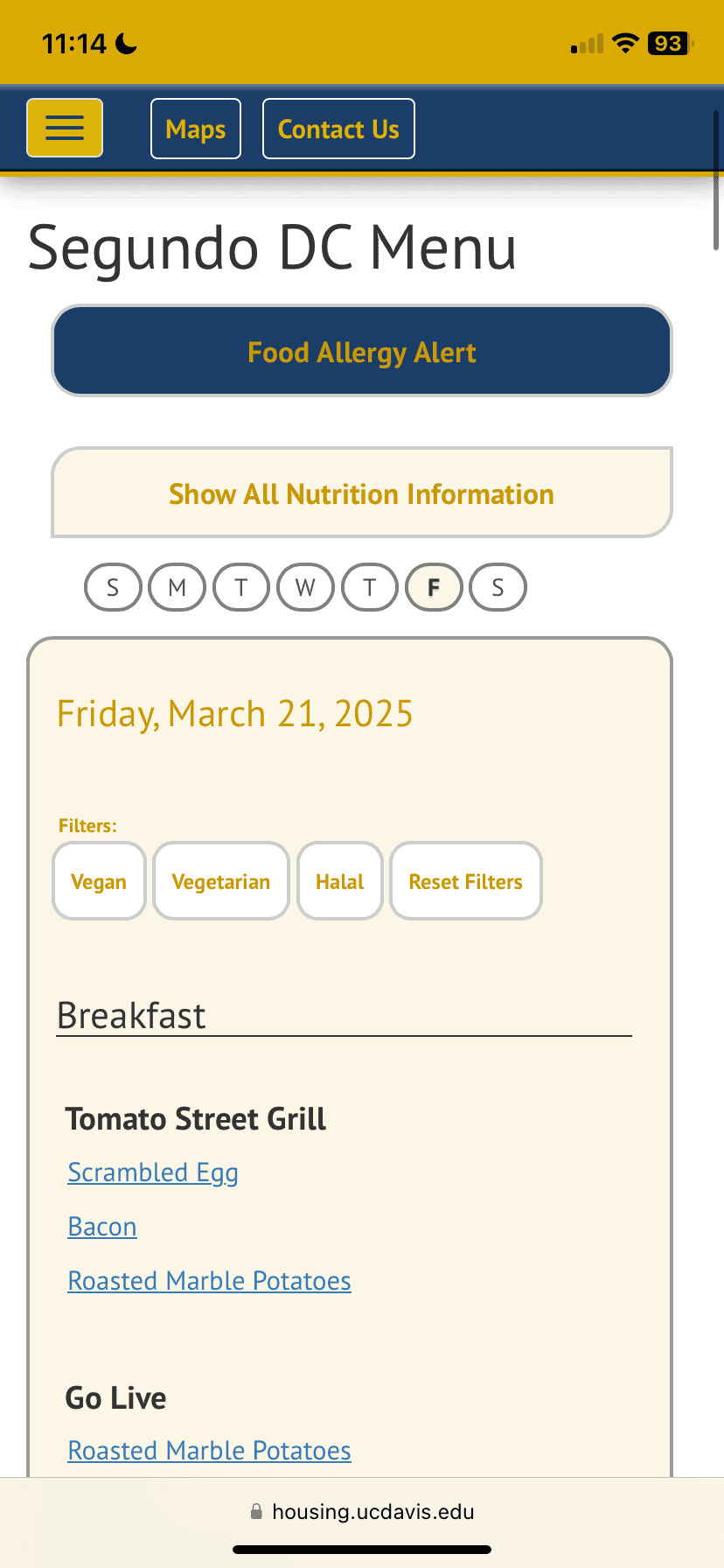Show only Halal items
724x1568 pixels.
[x=340, y=881]
